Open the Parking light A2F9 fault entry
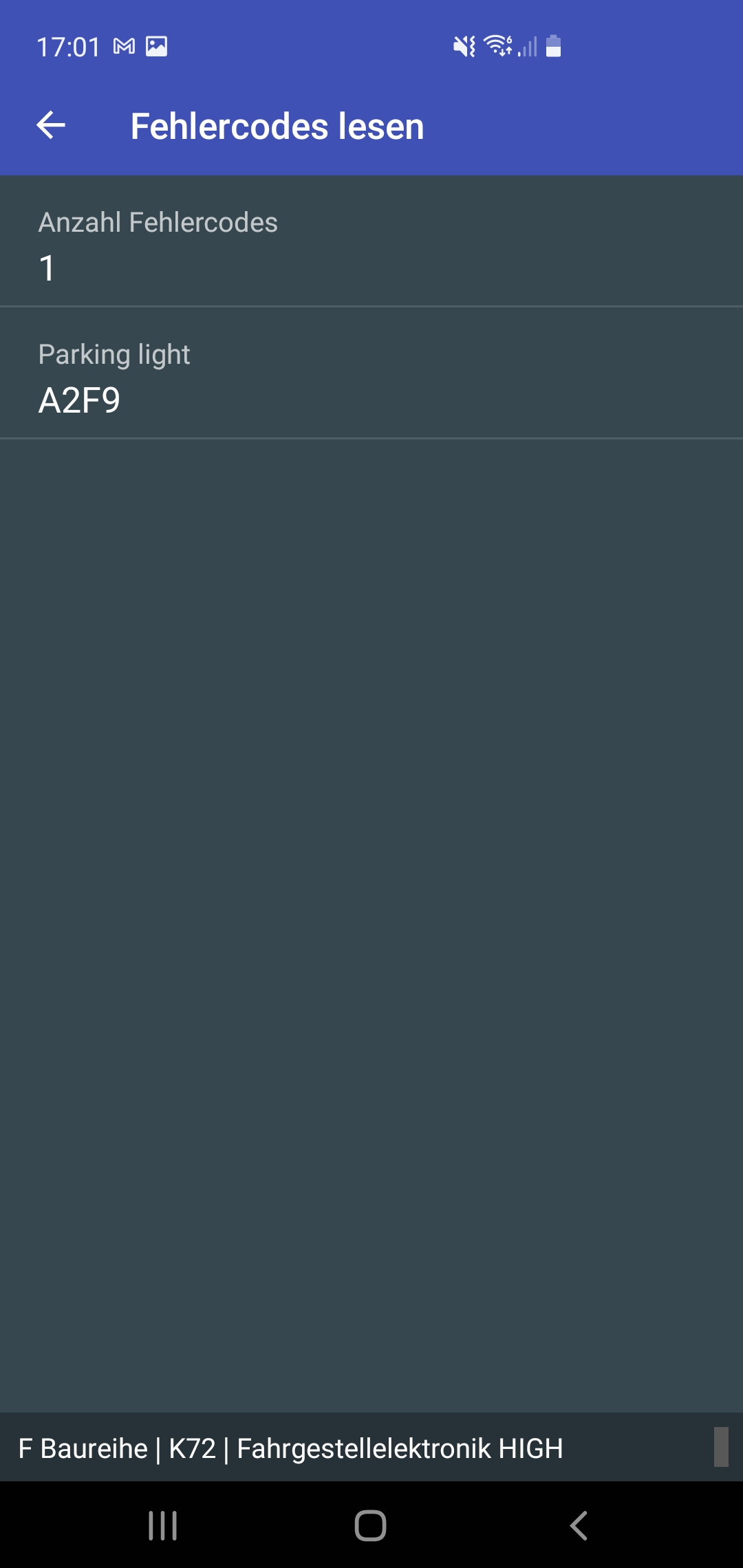Screen dimensions: 743x1568 371,373
